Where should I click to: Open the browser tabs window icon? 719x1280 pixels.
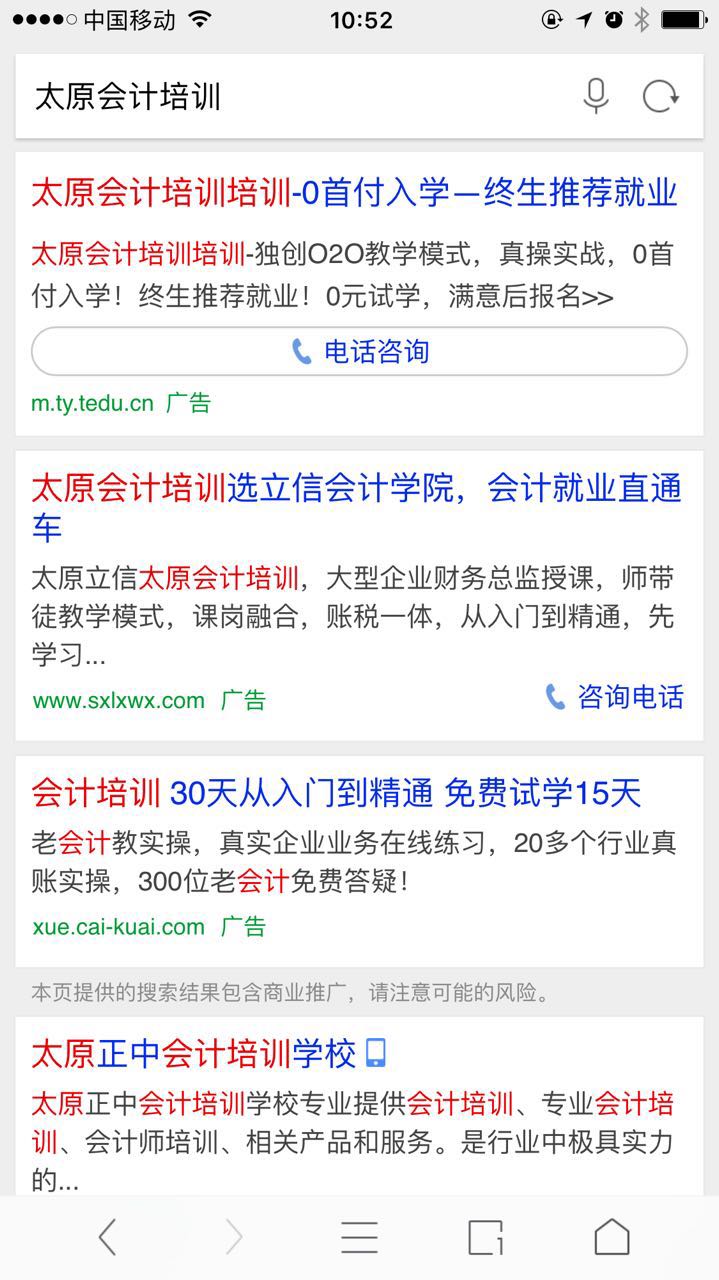(x=485, y=1238)
